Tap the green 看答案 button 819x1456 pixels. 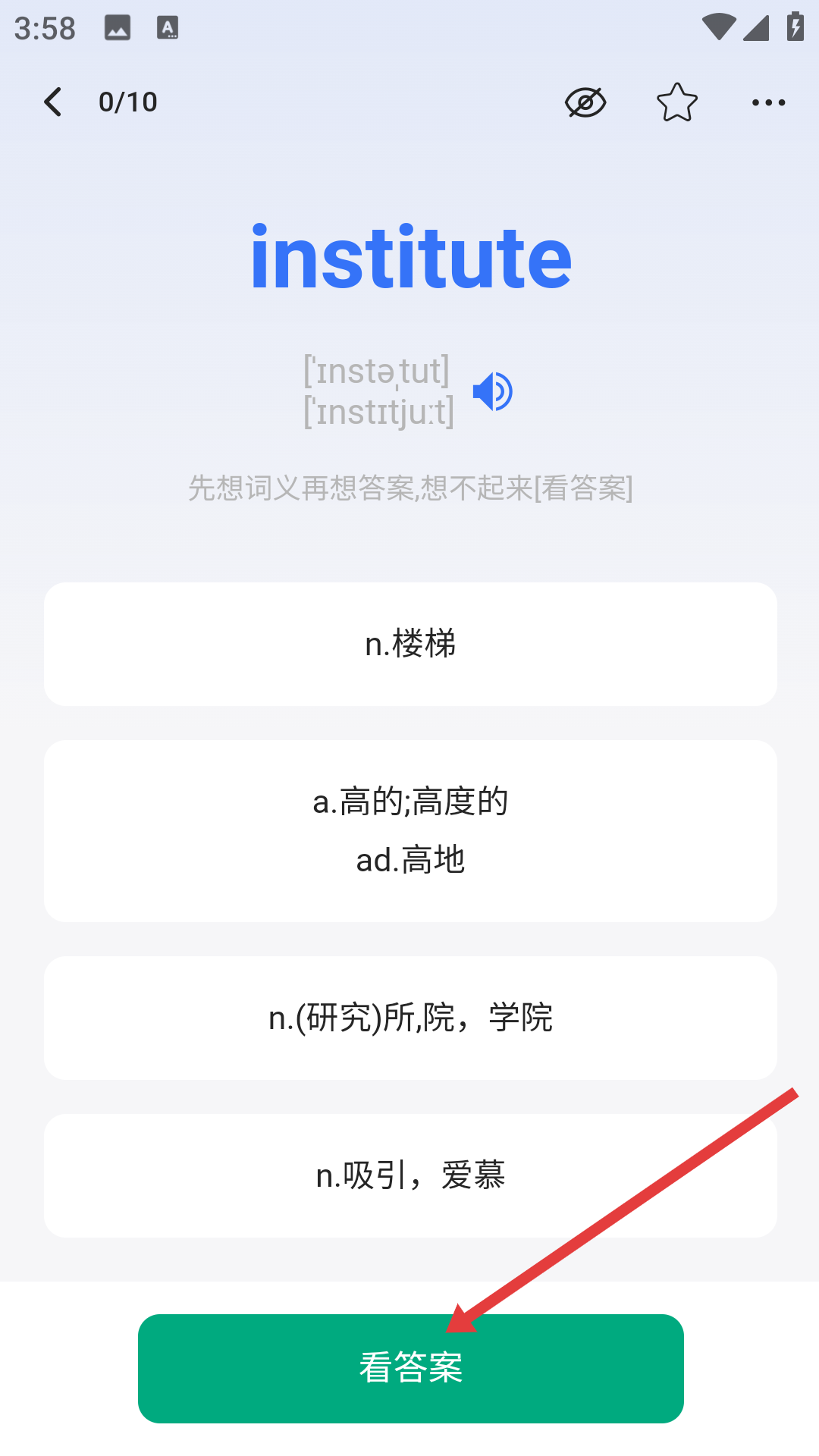(x=410, y=1368)
